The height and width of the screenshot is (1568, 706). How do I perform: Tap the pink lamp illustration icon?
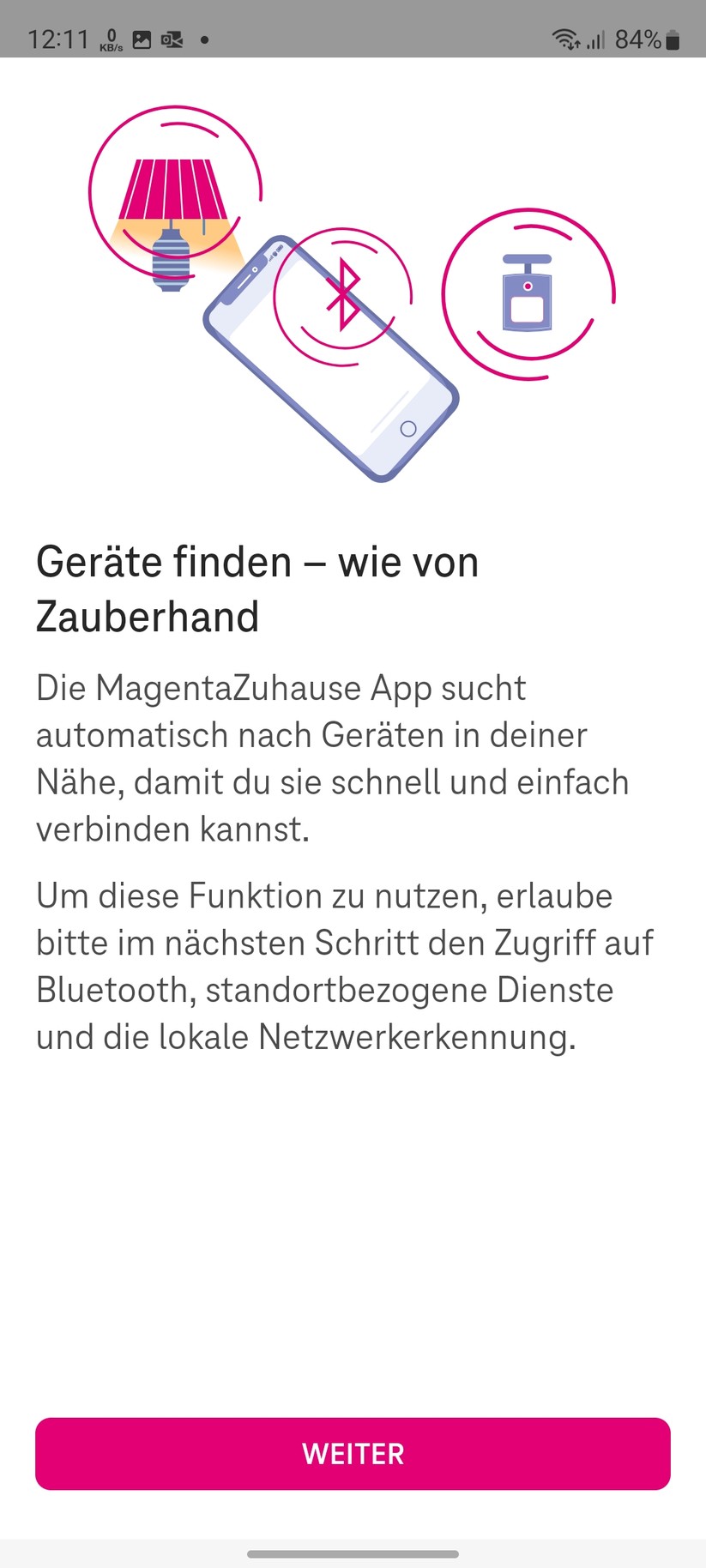click(173, 197)
